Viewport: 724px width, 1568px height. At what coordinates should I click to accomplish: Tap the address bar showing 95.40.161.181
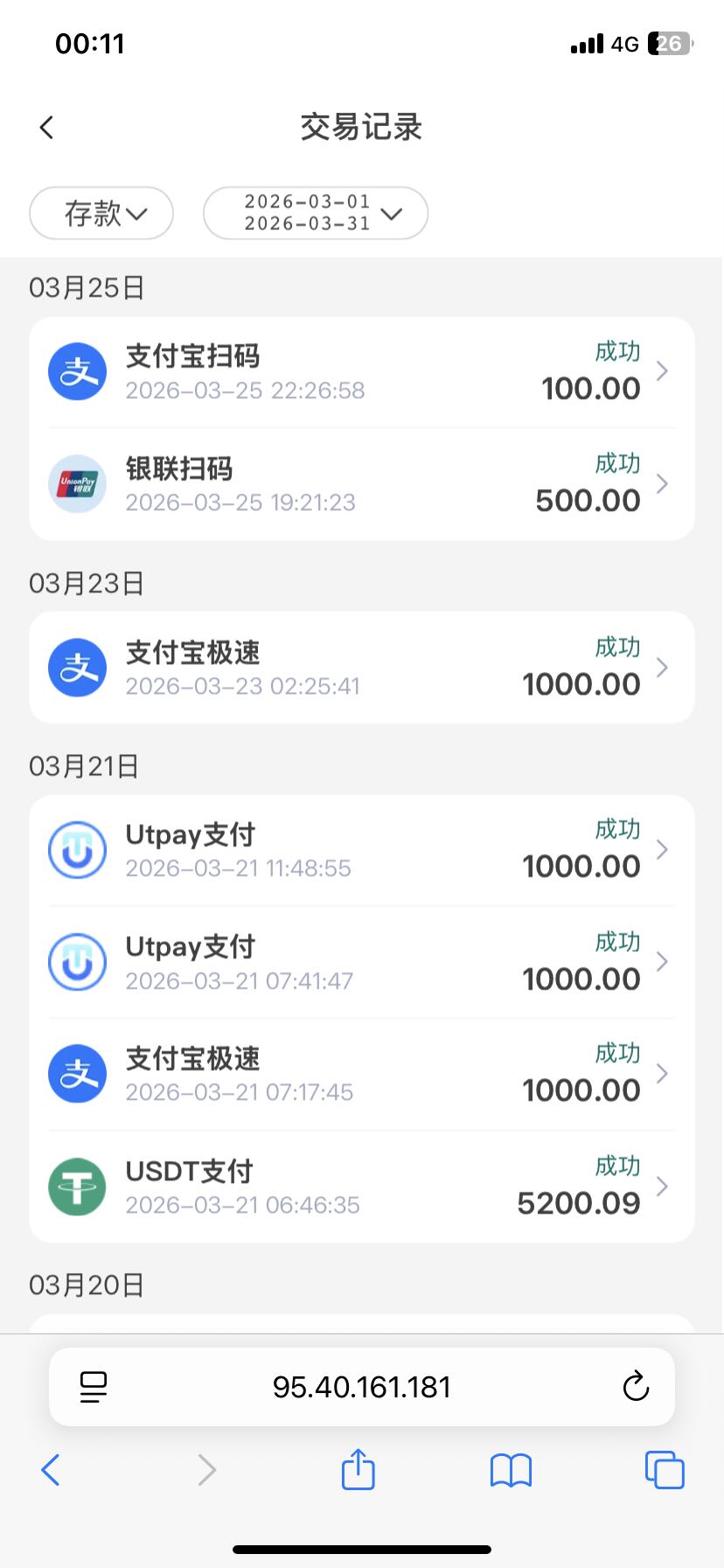[x=362, y=1387]
